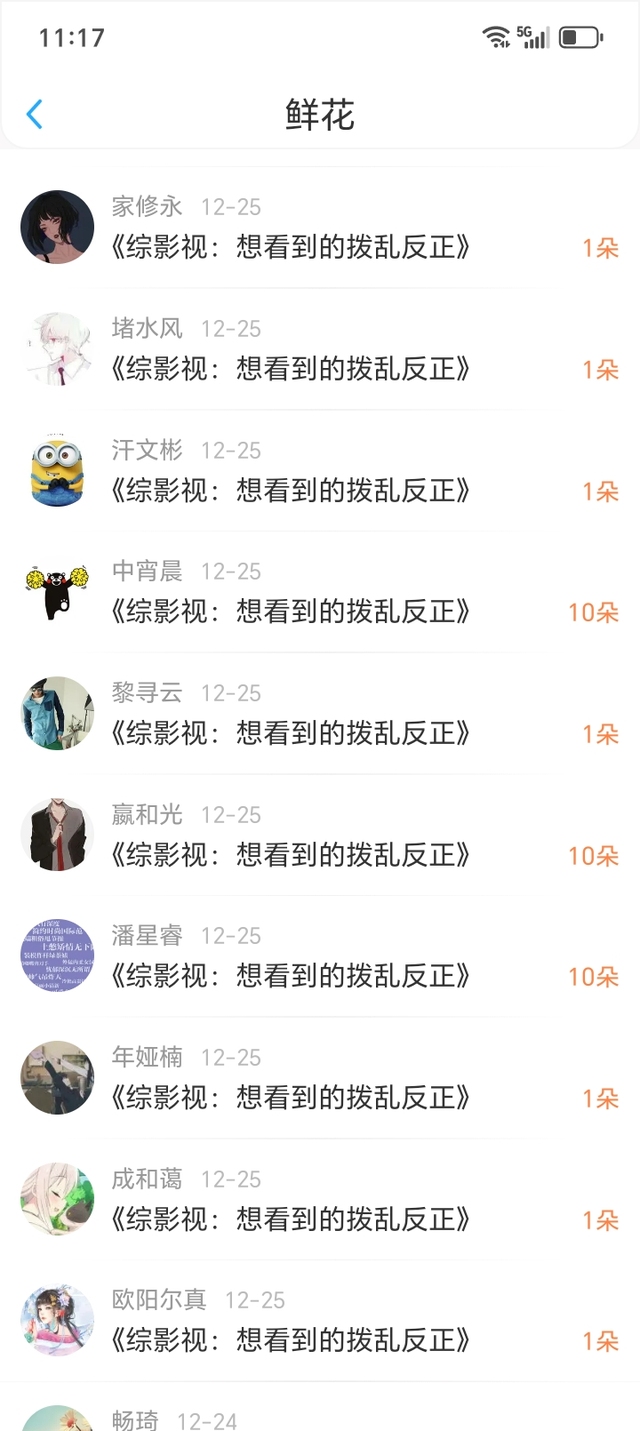Go back from the 鲜花 page
The image size is (640, 1431).
tap(35, 115)
